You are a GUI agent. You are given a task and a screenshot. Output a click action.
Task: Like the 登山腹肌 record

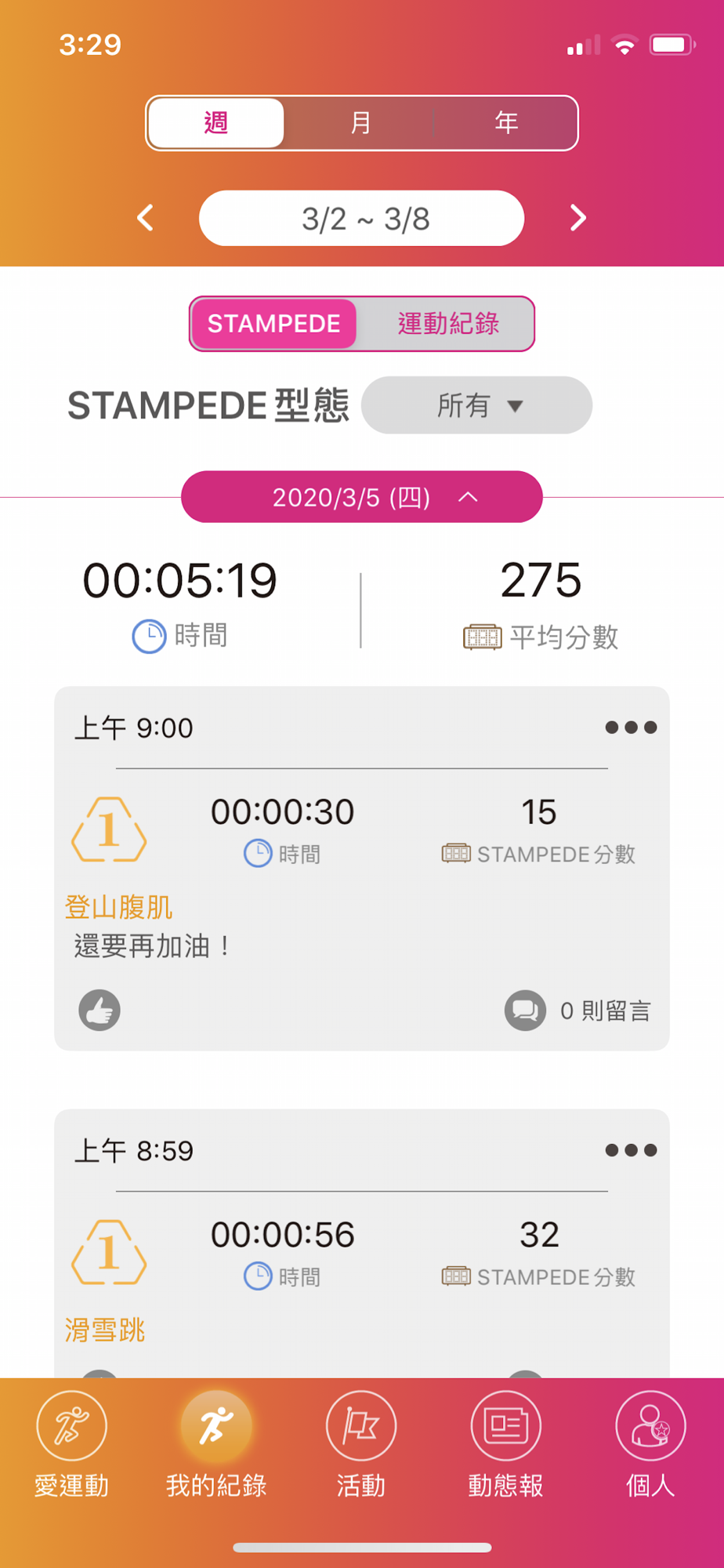point(100,1010)
